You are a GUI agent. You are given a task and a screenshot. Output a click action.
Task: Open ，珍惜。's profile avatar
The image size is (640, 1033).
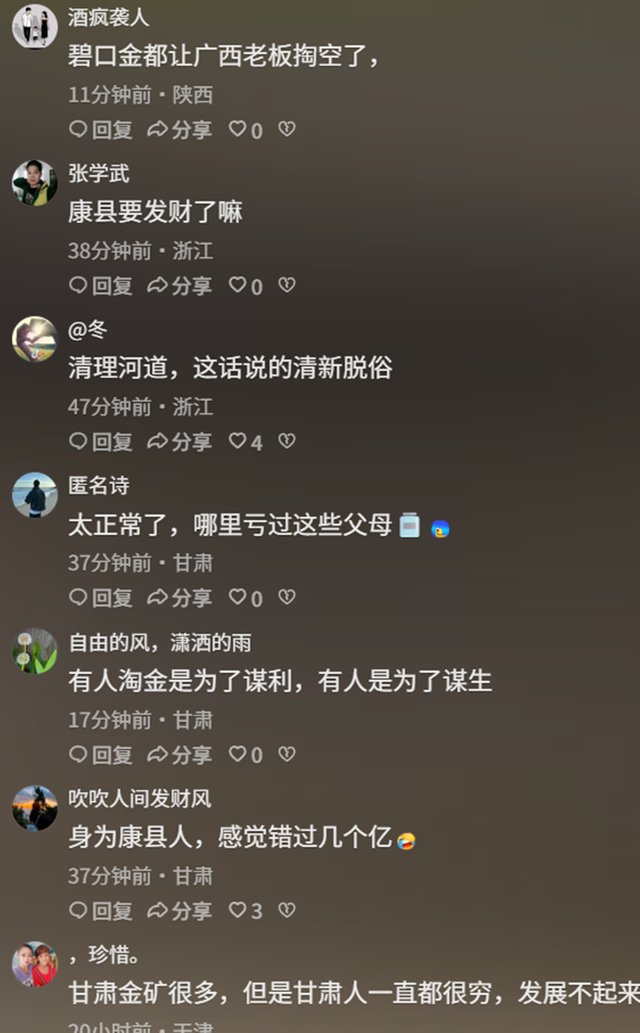34,964
